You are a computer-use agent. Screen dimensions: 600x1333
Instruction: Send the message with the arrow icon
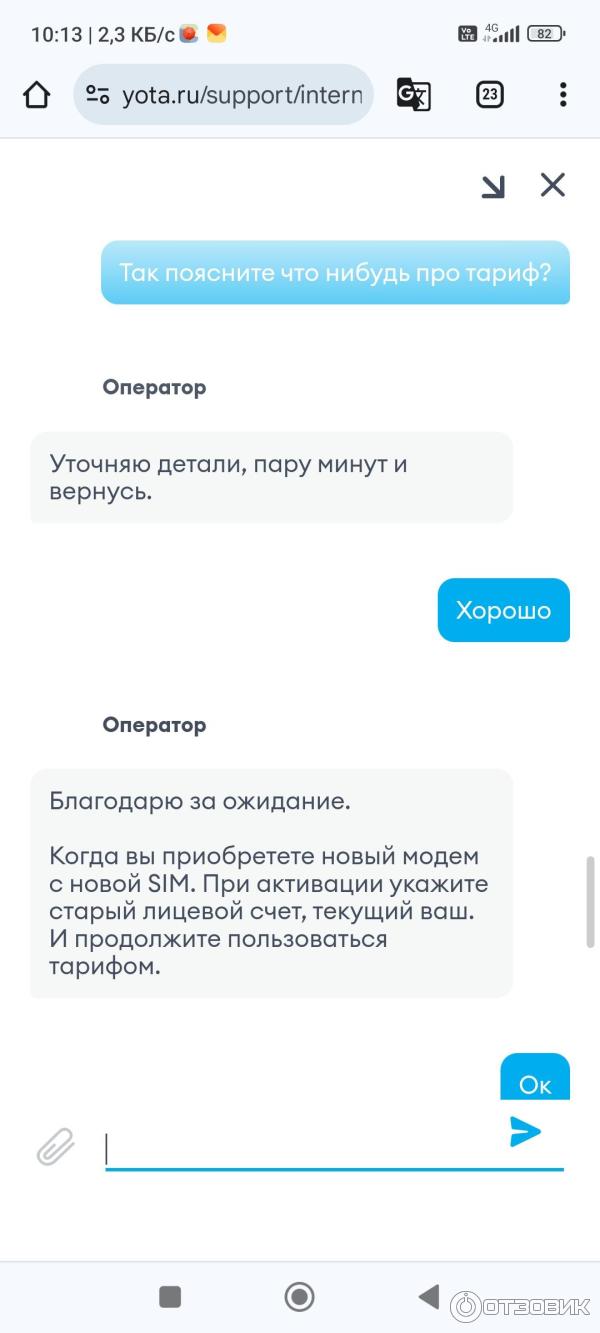525,1132
